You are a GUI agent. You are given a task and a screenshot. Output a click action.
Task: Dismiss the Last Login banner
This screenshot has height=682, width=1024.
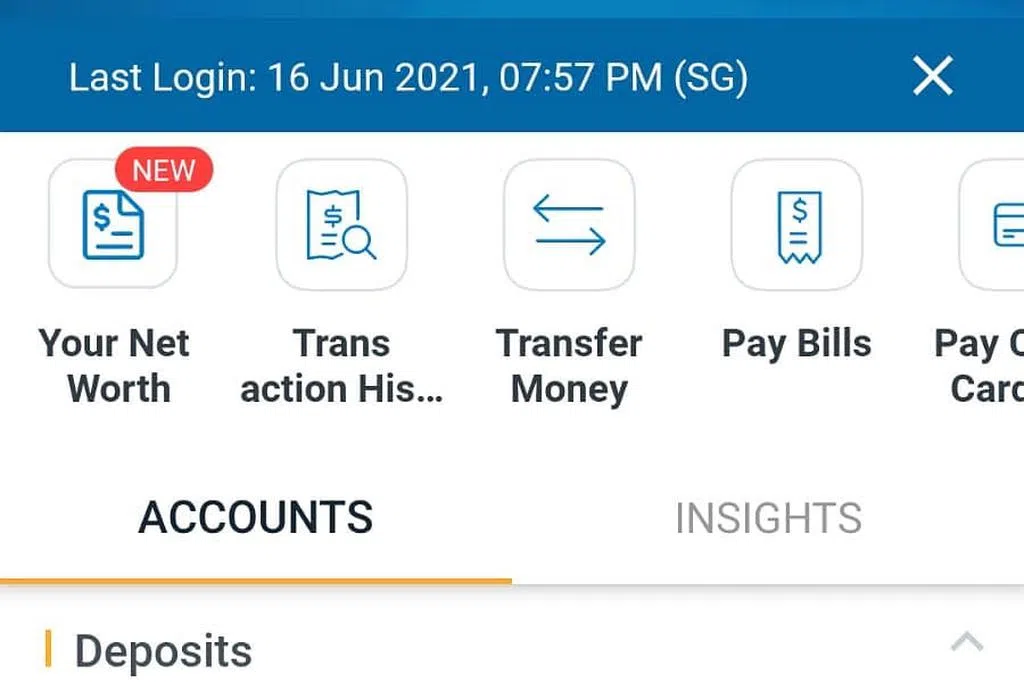click(x=932, y=76)
